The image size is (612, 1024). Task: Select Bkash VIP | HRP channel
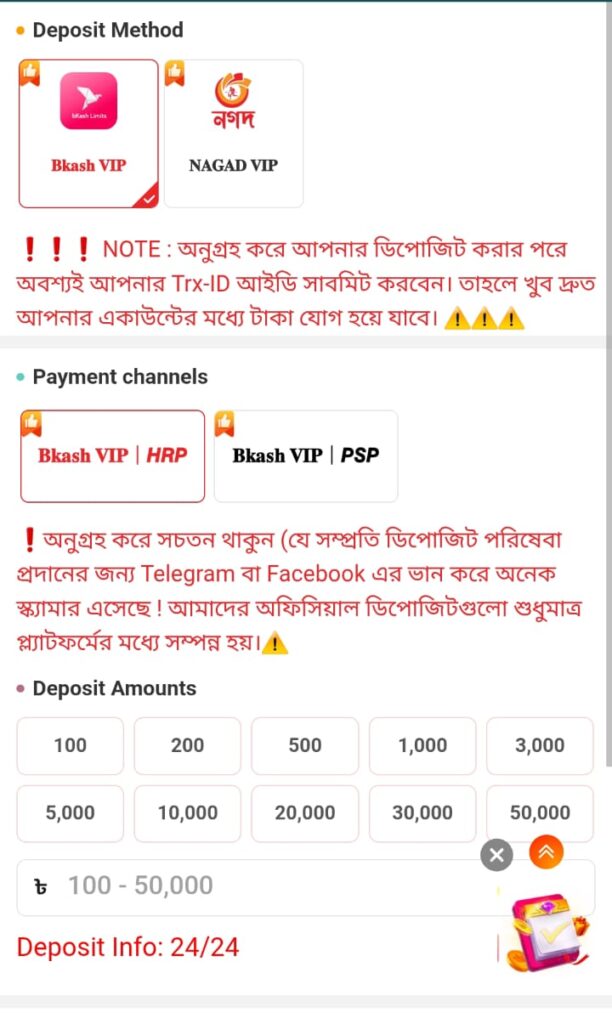(112, 456)
